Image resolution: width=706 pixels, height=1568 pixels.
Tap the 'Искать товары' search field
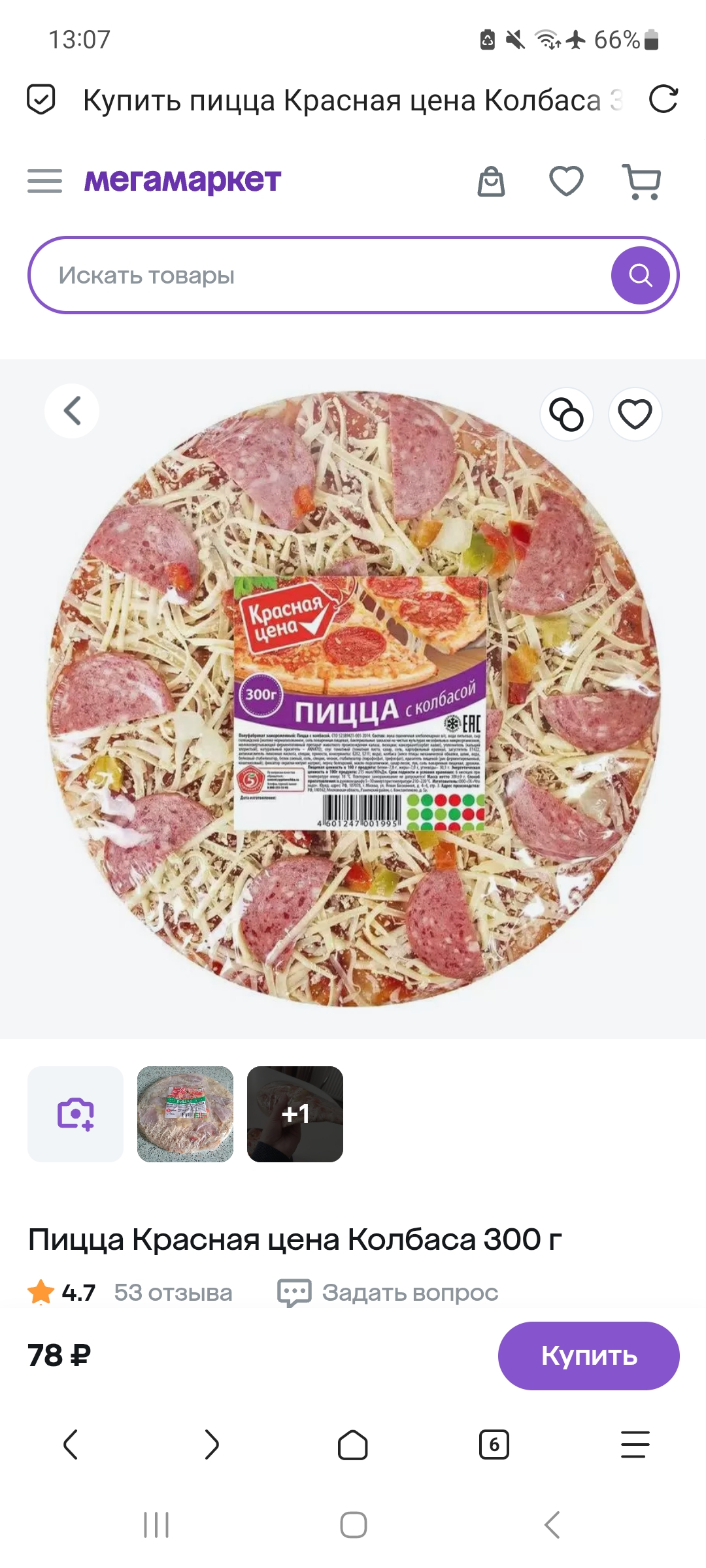point(314,275)
